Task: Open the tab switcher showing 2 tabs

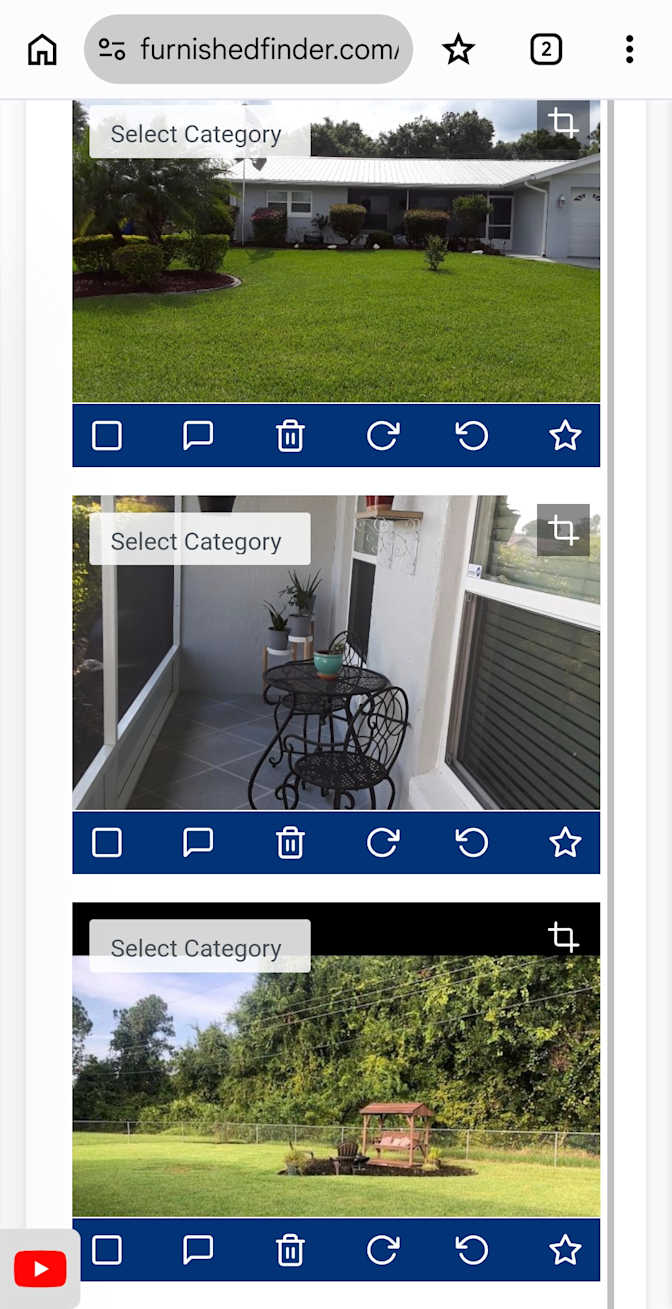Action: (546, 49)
